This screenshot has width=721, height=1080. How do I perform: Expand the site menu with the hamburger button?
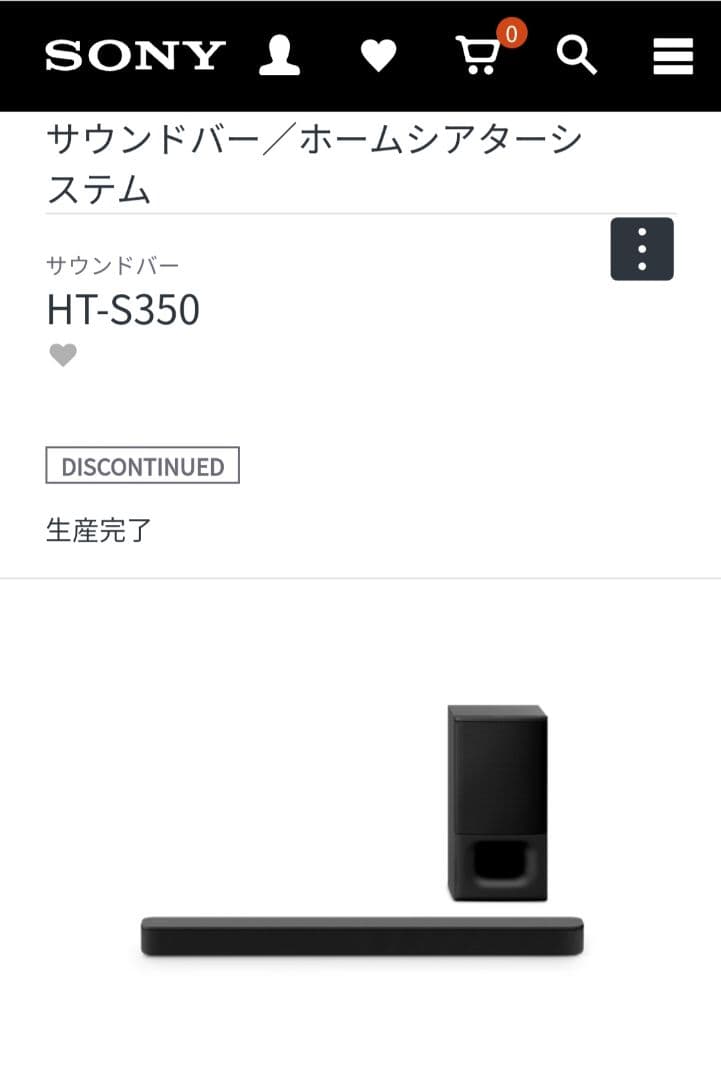tap(671, 57)
